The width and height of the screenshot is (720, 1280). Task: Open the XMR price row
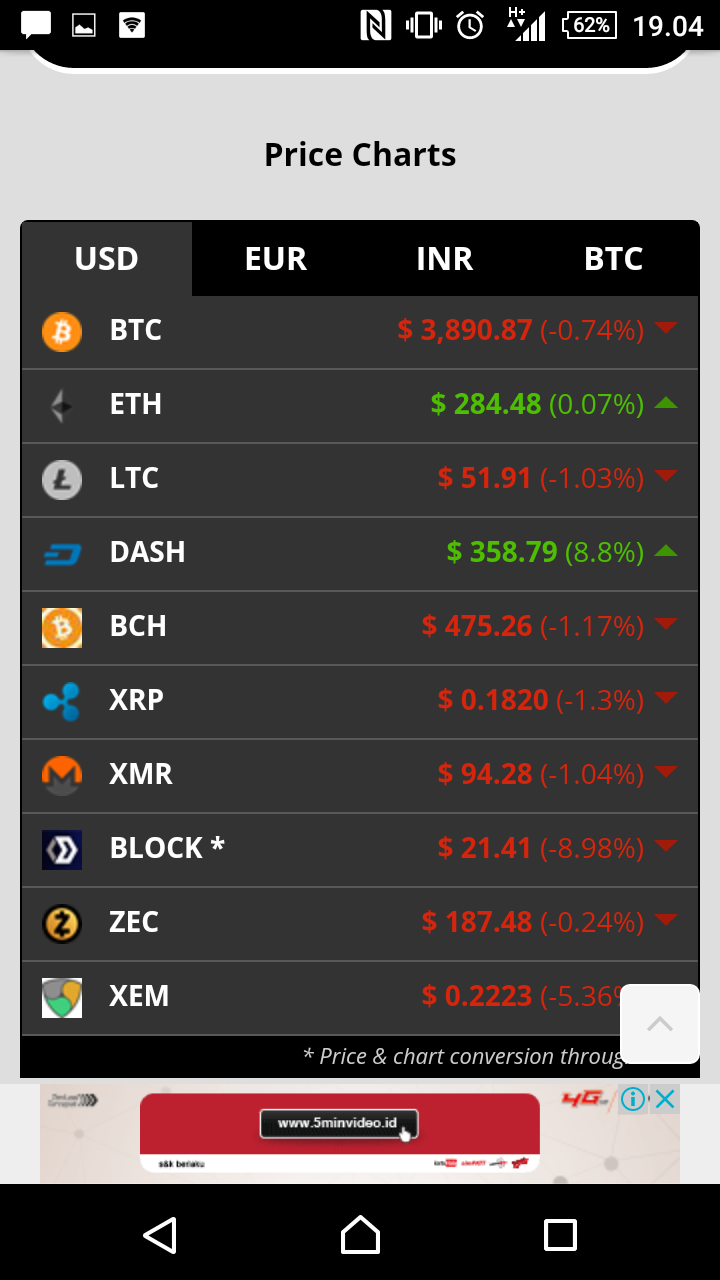coord(360,776)
